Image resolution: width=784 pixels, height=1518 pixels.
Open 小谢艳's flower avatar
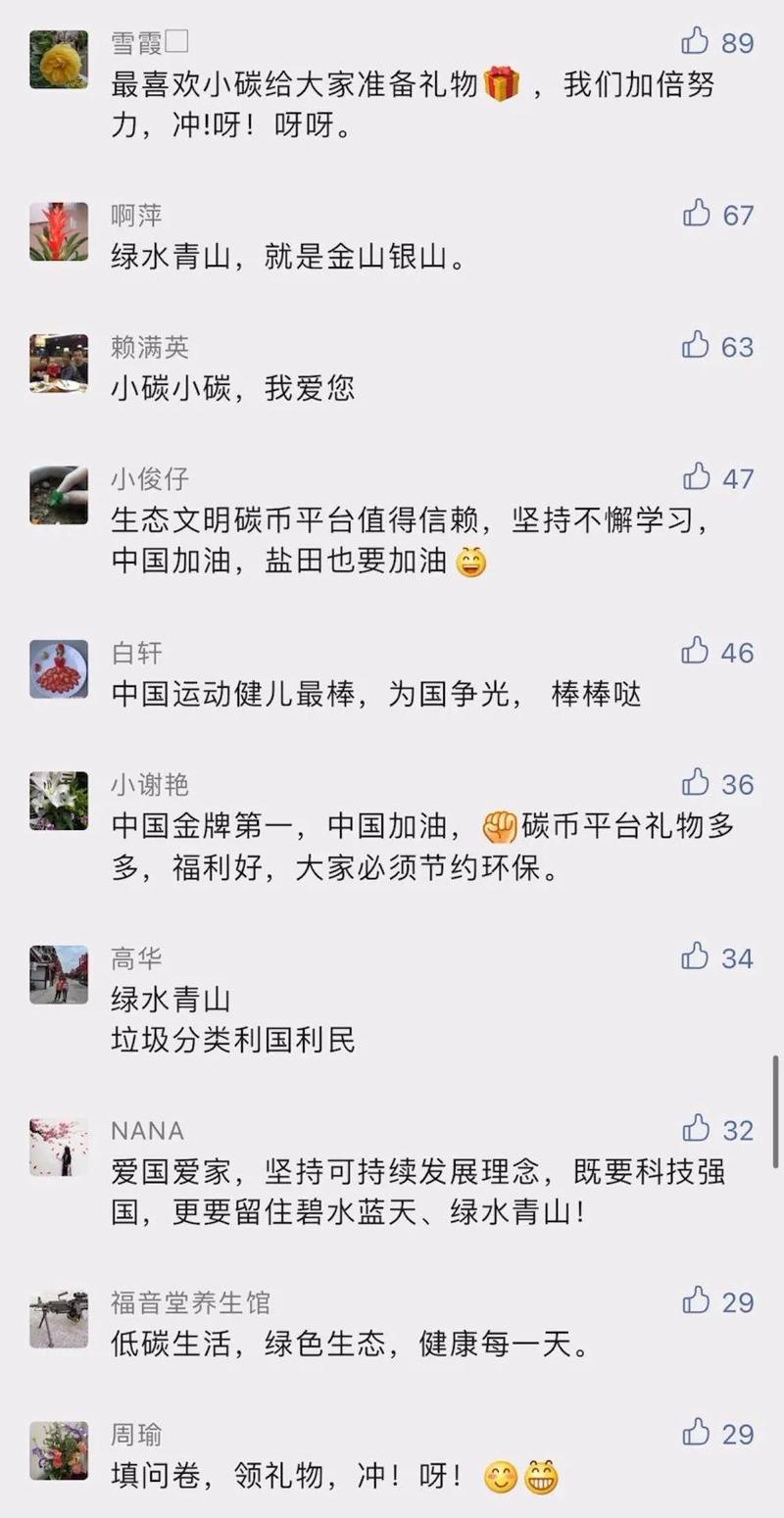click(59, 802)
